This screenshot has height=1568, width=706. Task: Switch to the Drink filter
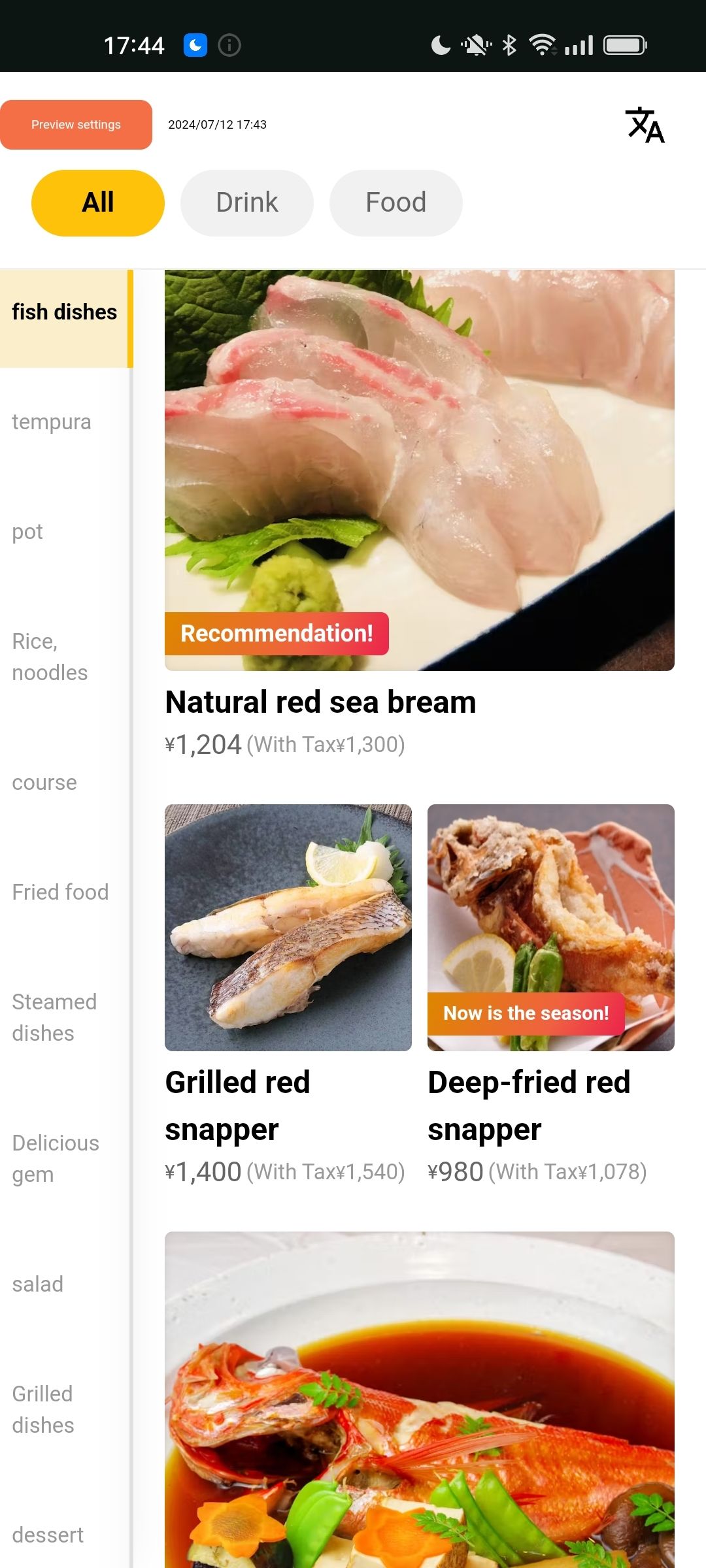(247, 203)
